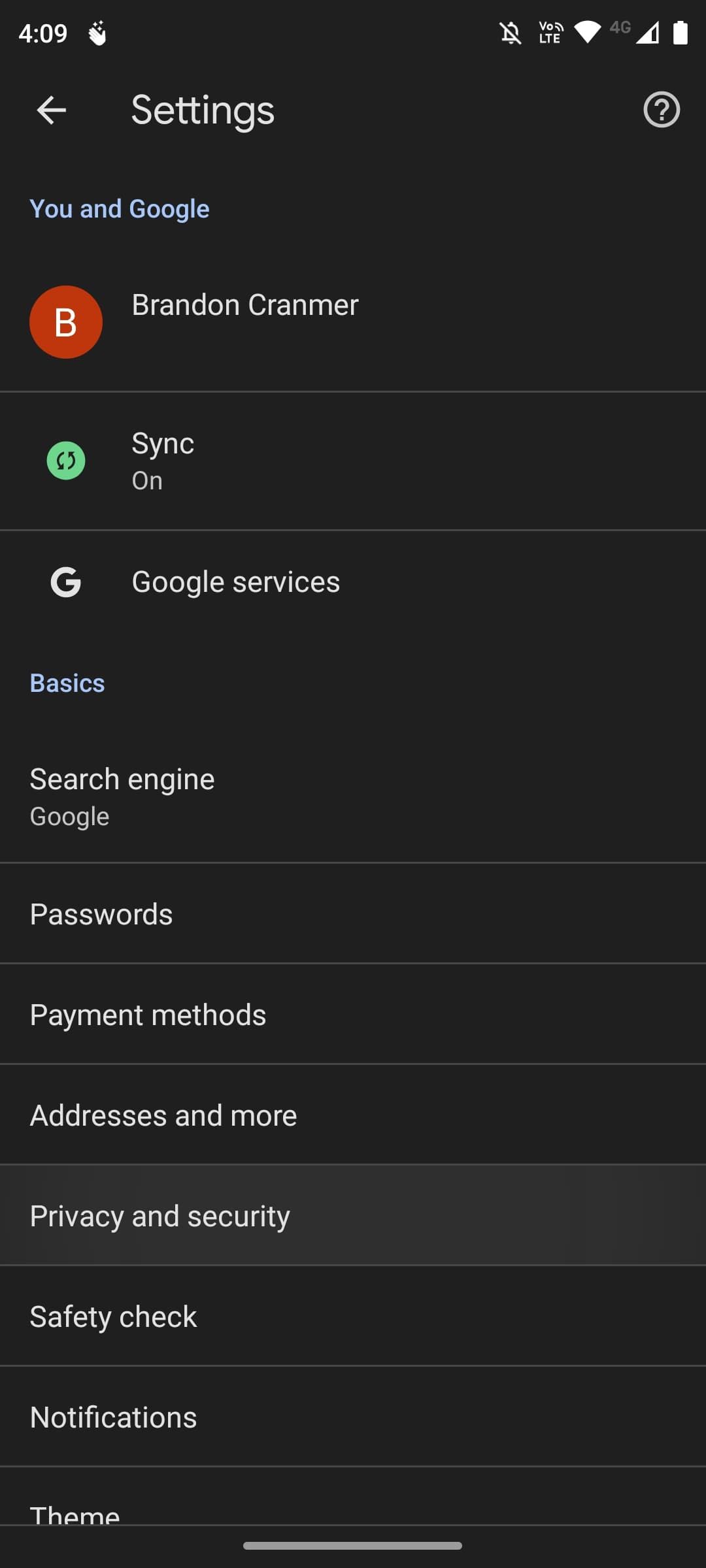Expand the Privacy and security section
The height and width of the screenshot is (1568, 706).
point(353,1215)
